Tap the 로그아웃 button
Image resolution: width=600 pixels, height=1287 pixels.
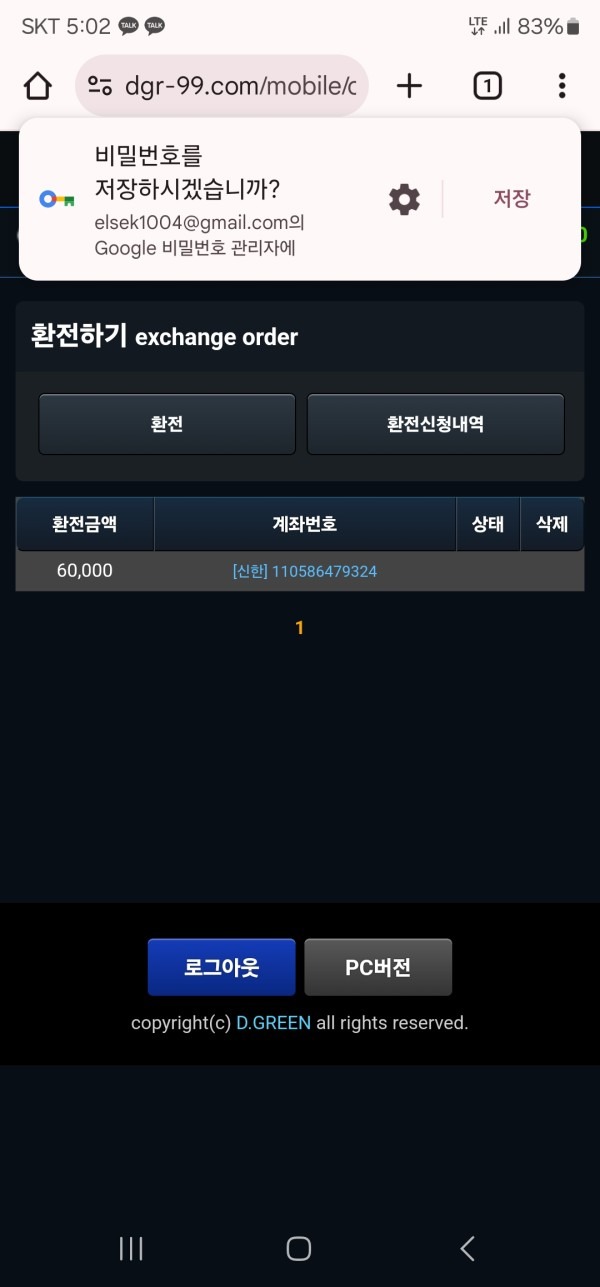(x=221, y=967)
